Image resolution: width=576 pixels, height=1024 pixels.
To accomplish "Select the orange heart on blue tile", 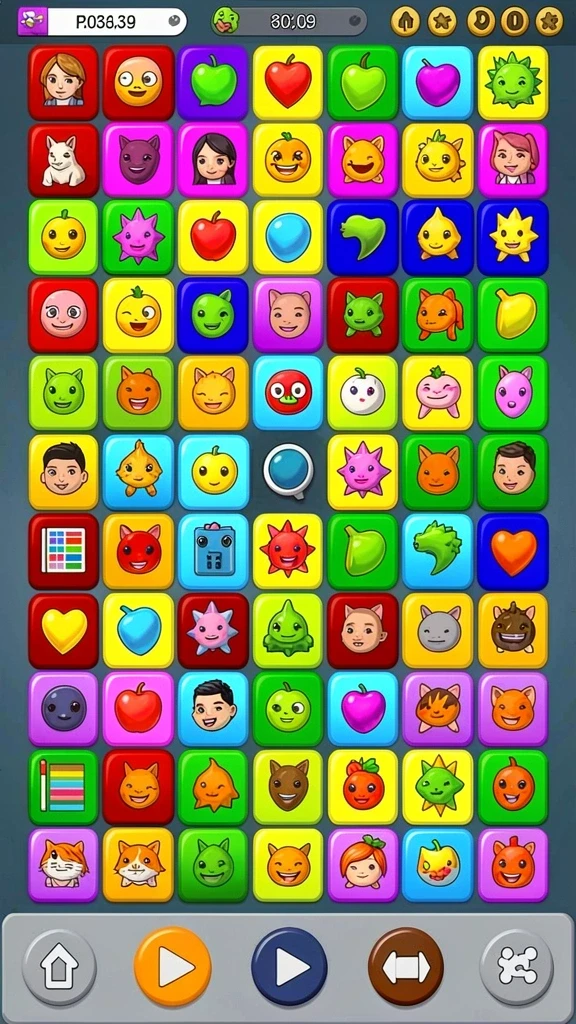I will click(513, 551).
